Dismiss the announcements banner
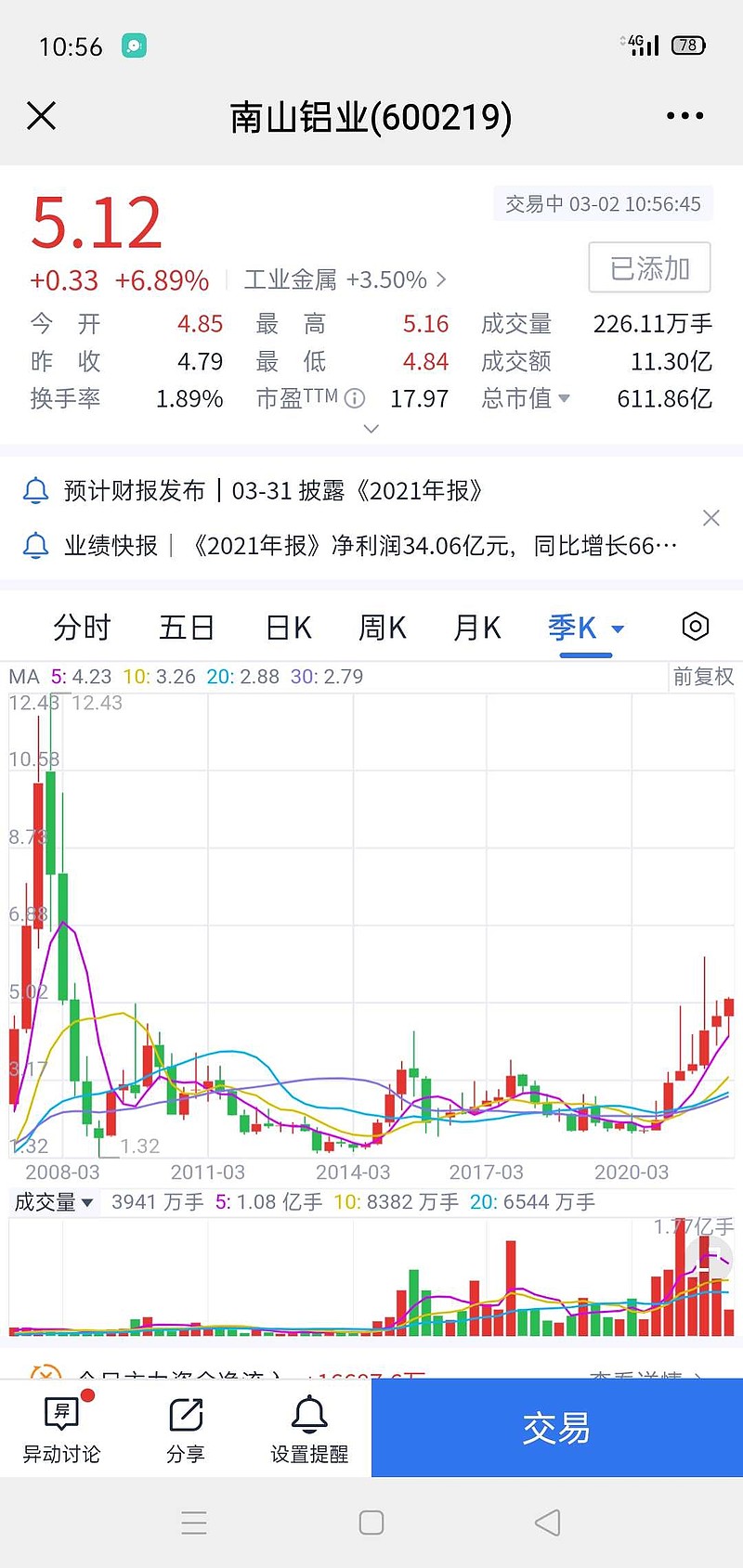The width and height of the screenshot is (743, 1568). (x=710, y=518)
